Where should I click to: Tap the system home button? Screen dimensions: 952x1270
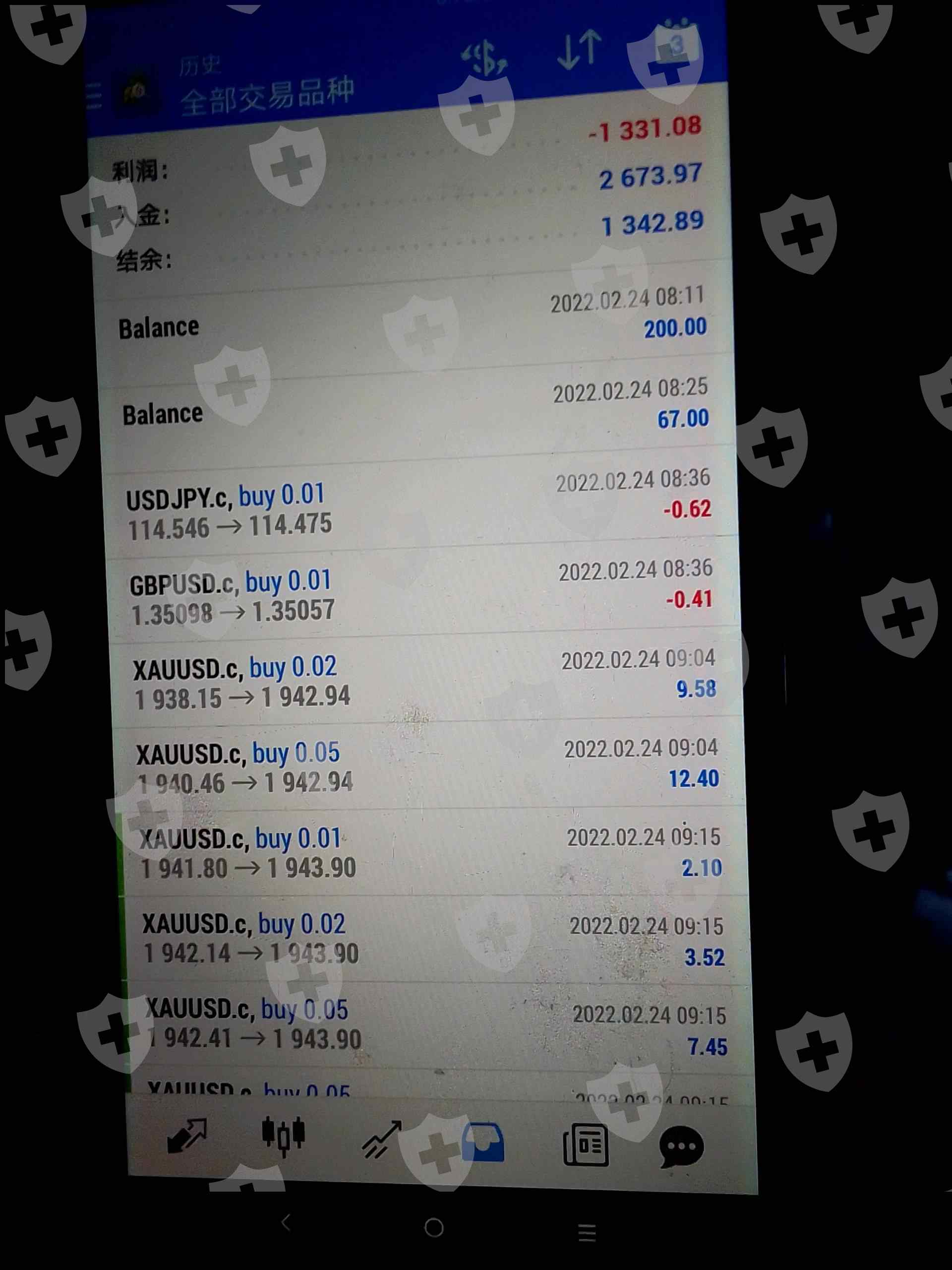click(x=434, y=1227)
